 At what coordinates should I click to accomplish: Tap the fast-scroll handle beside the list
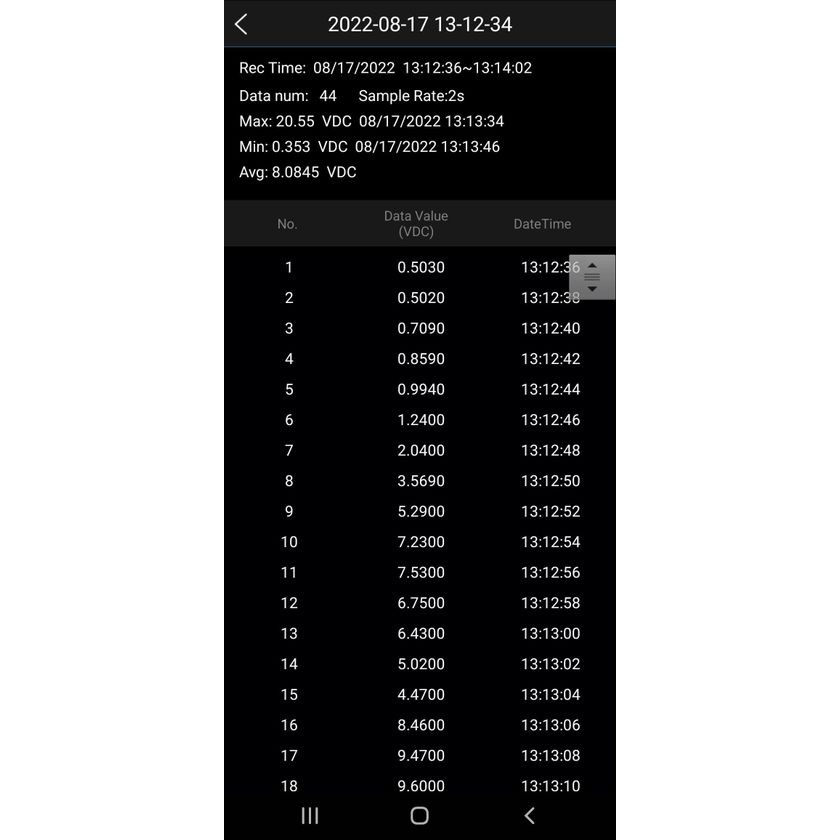tap(592, 277)
